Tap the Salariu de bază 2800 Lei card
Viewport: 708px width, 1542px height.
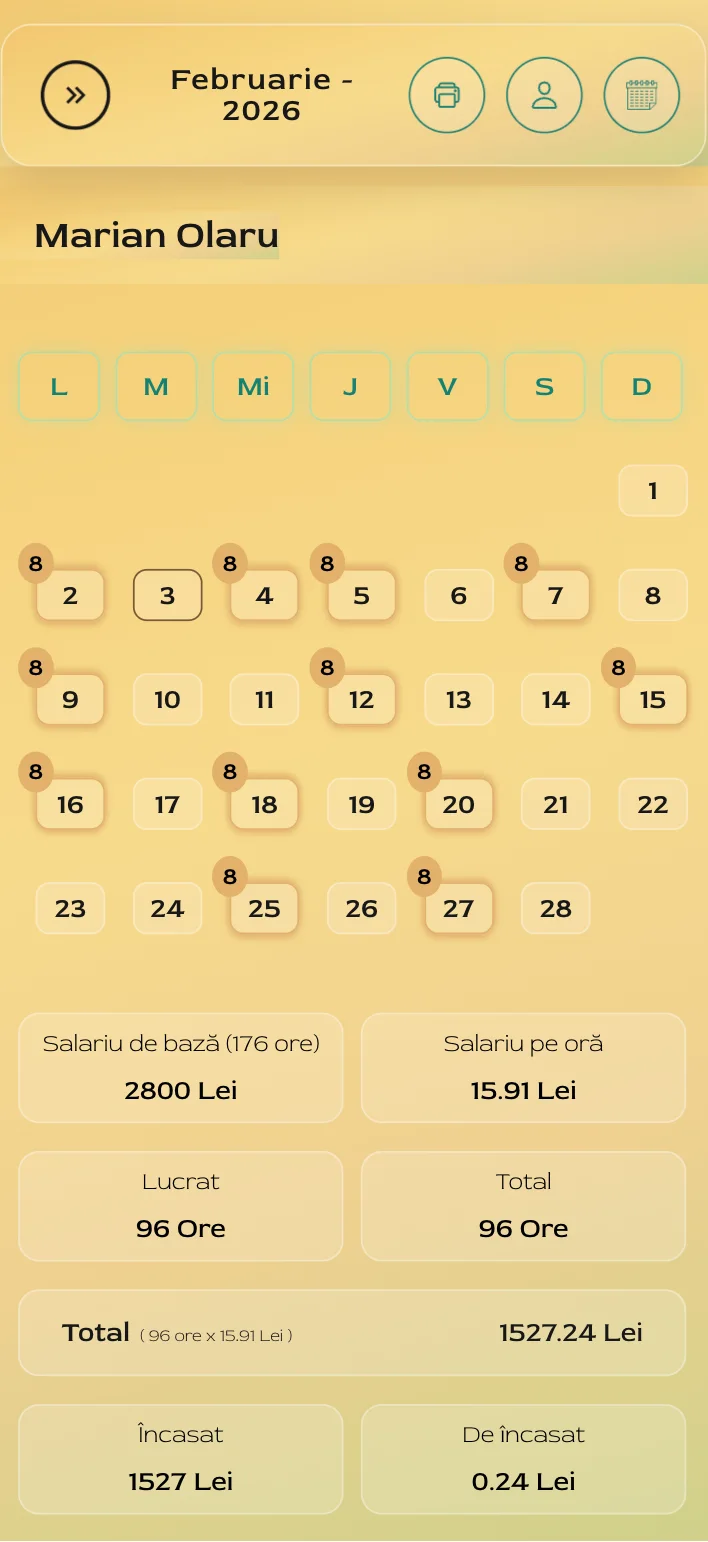[x=181, y=1068]
